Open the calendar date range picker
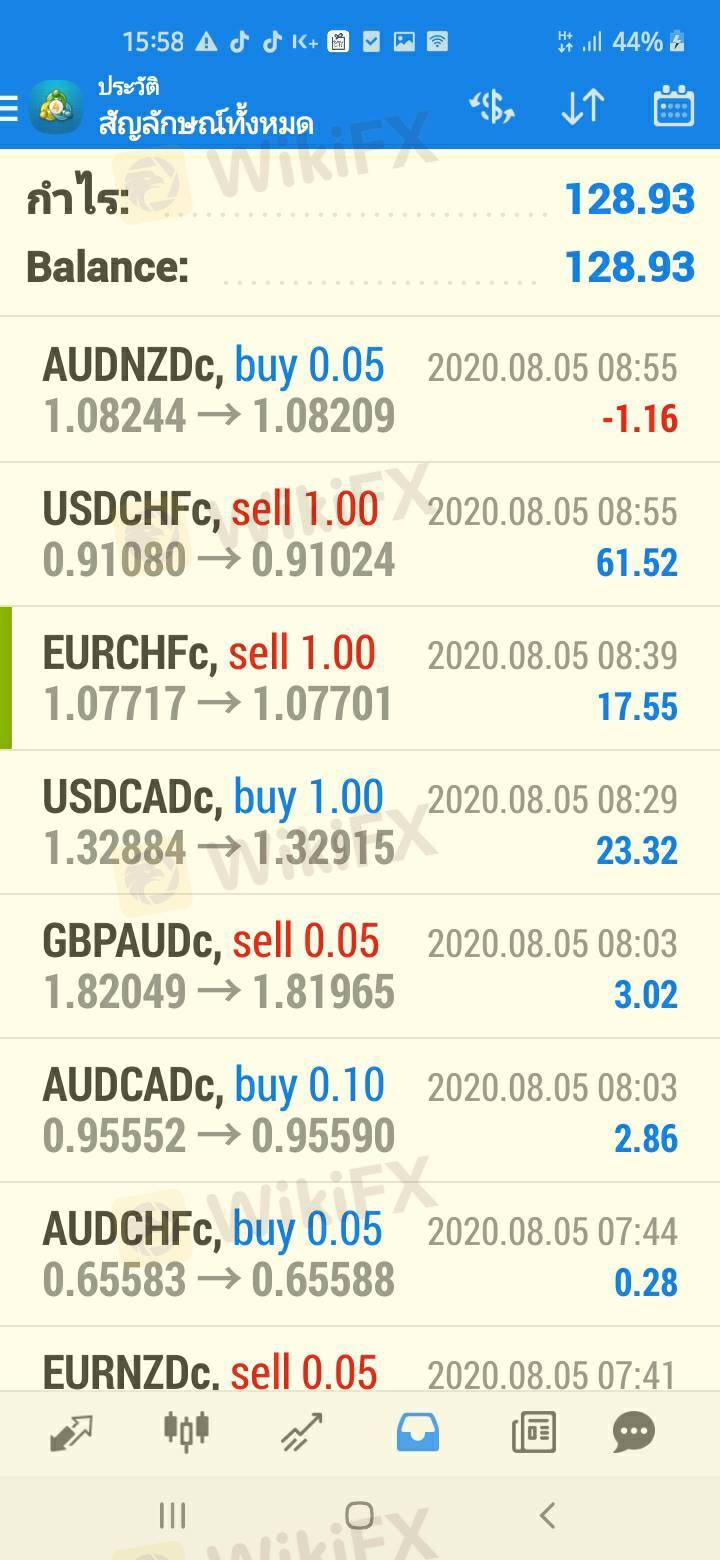The image size is (720, 1560). pos(673,107)
